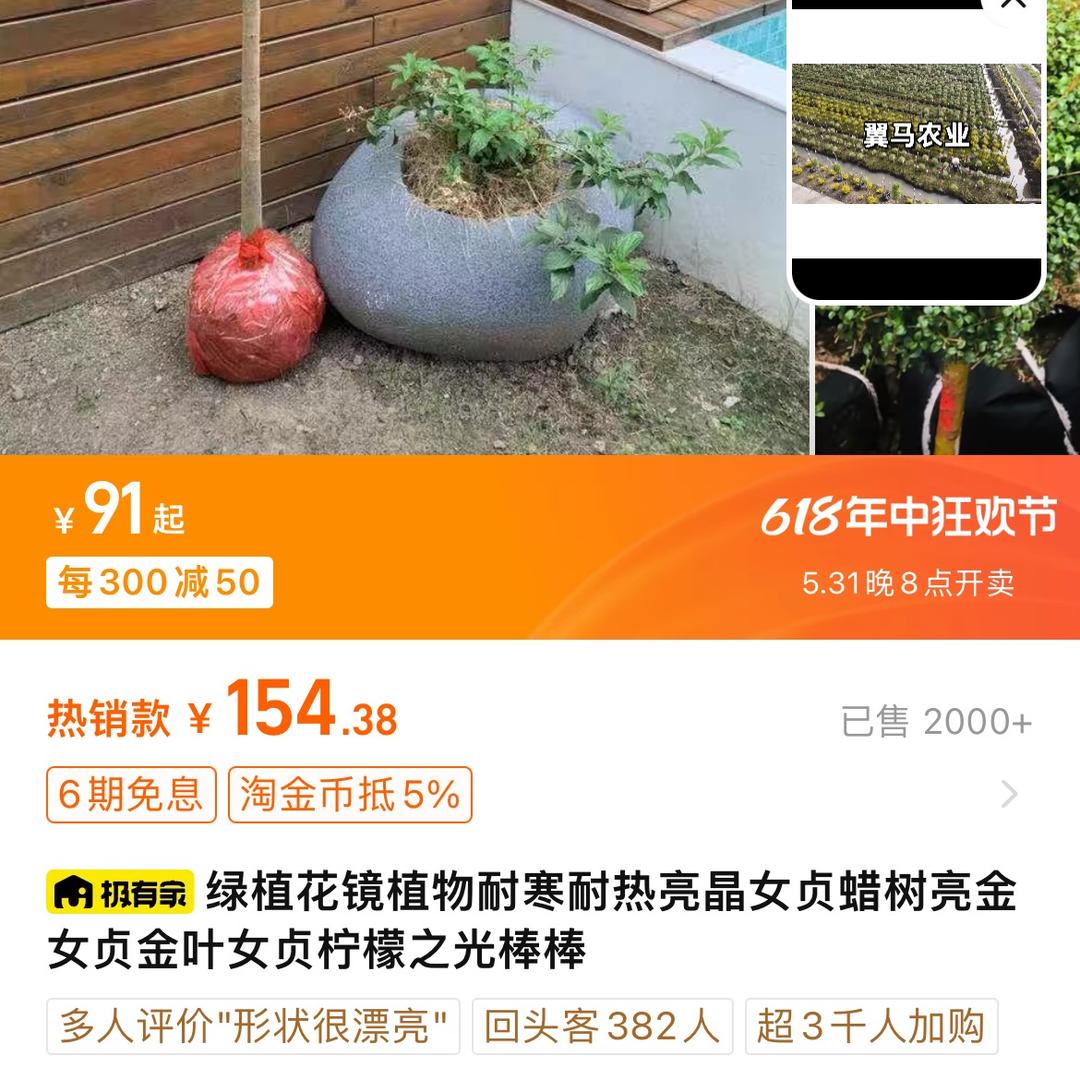This screenshot has height=1080, width=1080.
Task: Tap the 每300减50 discount tag
Action: click(159, 582)
